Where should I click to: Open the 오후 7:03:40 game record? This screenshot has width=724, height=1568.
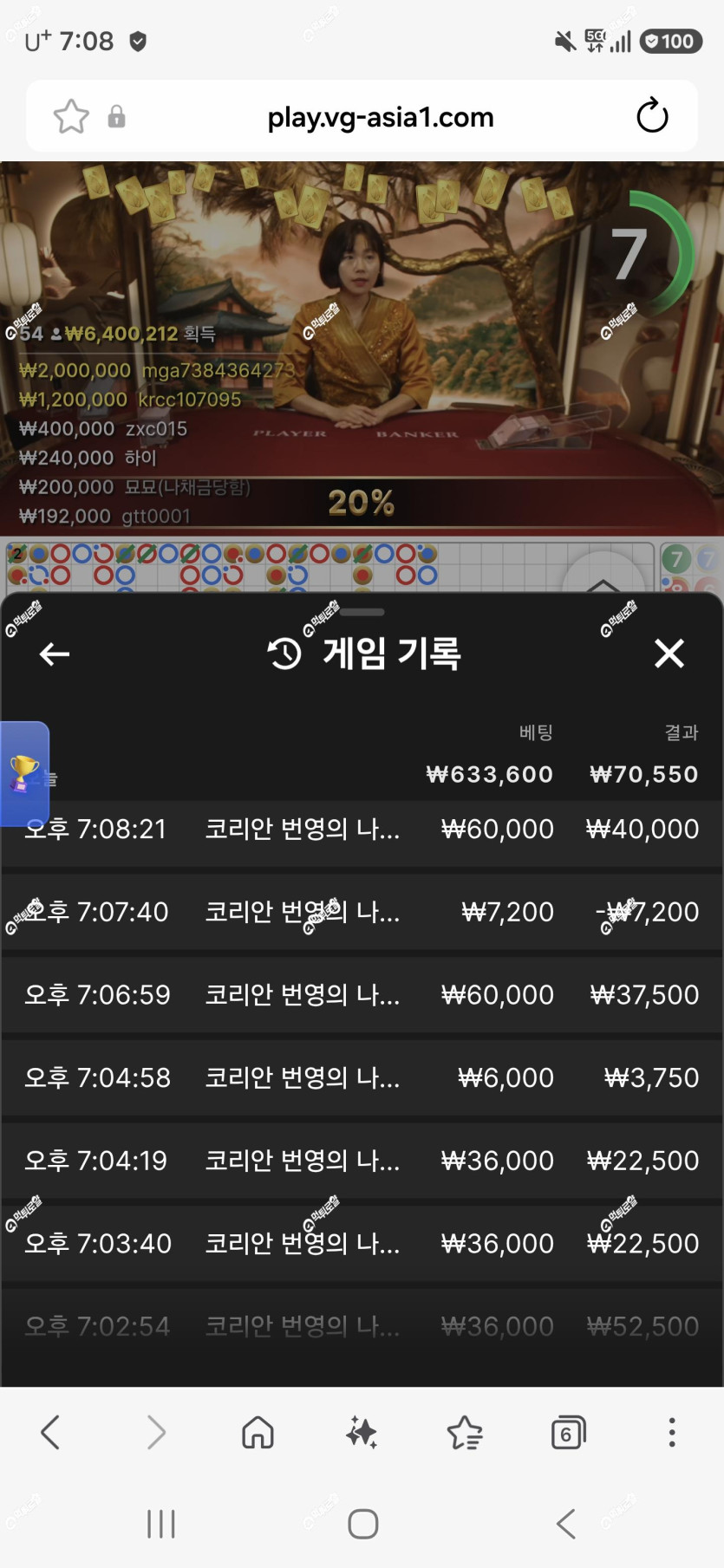362,1244
